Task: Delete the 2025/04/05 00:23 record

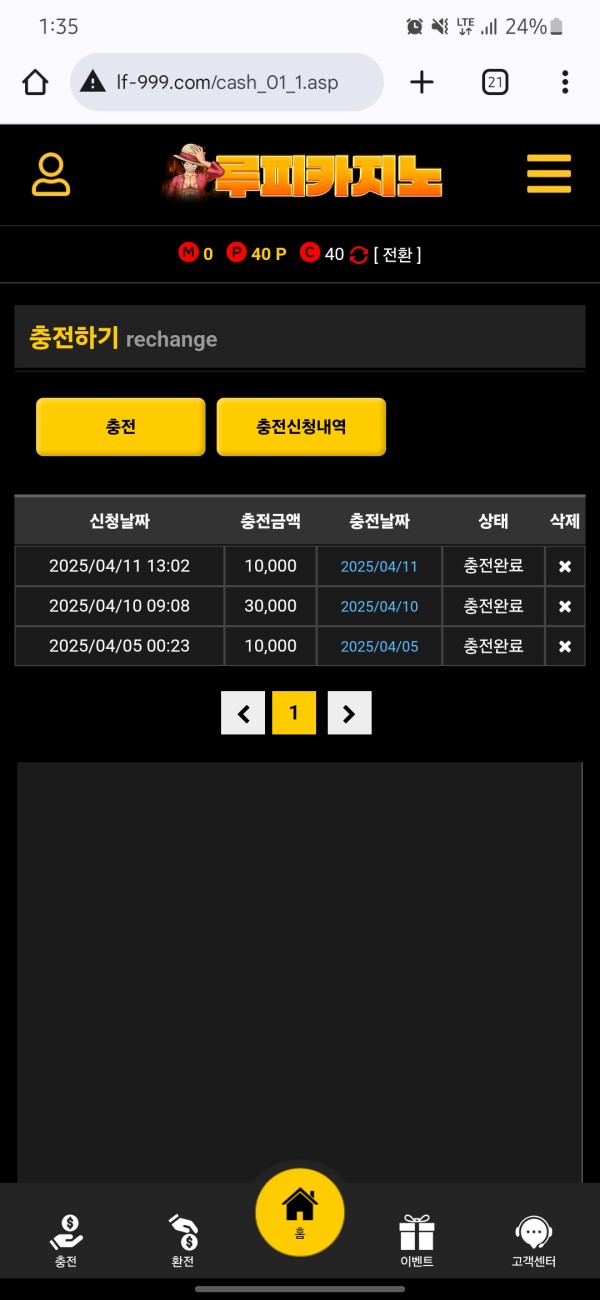Action: (564, 646)
